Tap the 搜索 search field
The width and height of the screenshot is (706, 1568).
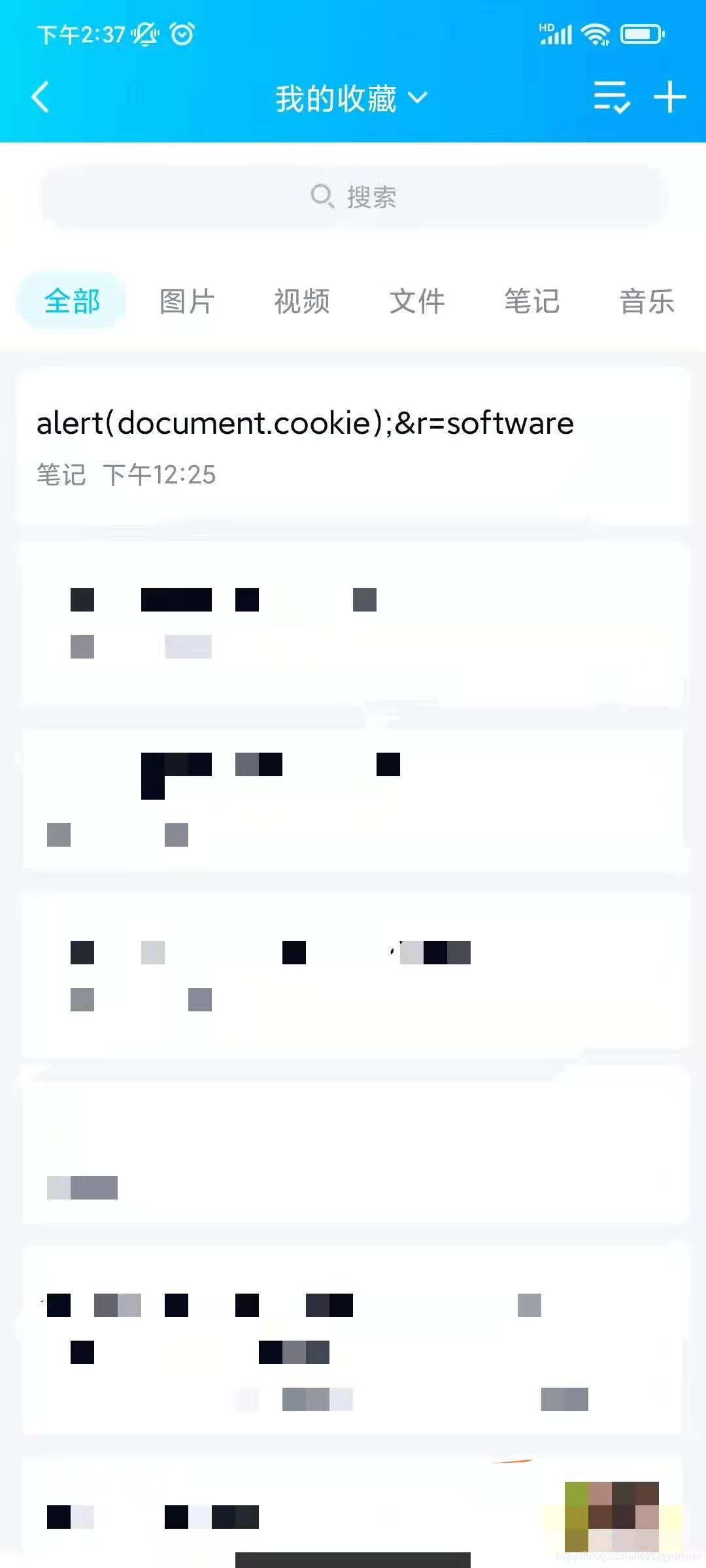point(353,197)
